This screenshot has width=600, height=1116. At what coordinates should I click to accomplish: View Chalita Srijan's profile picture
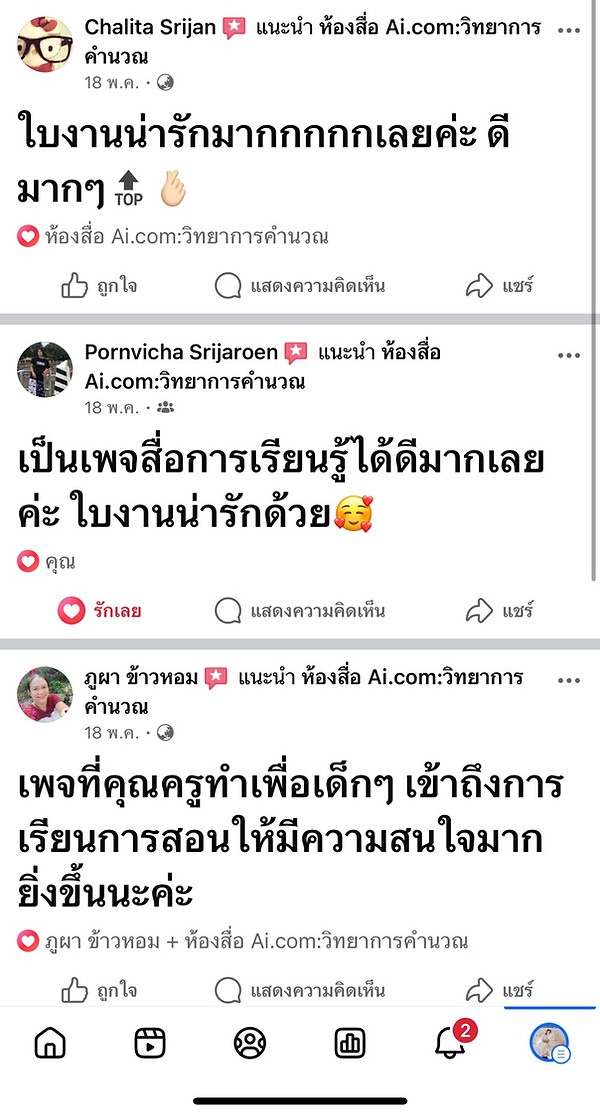[x=45, y=45]
